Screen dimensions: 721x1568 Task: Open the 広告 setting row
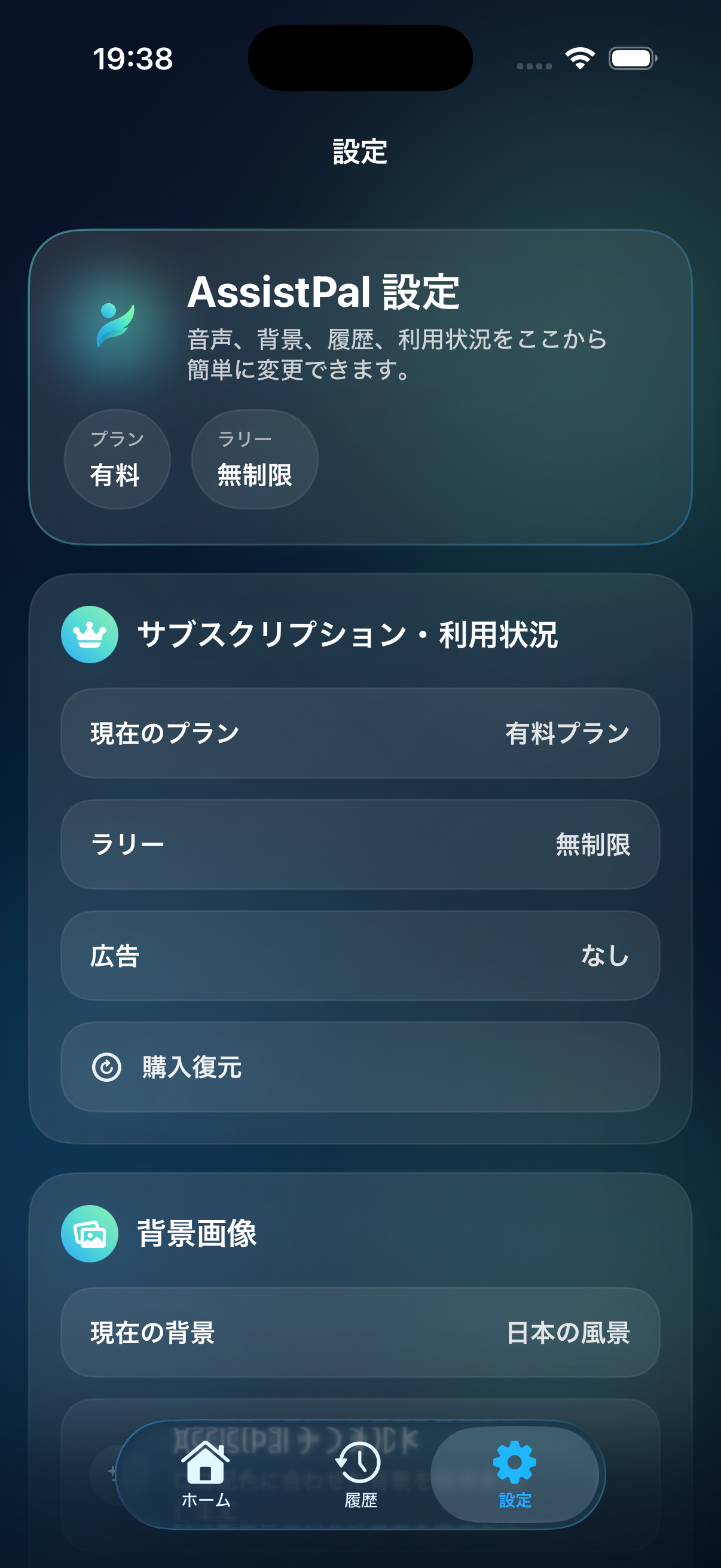[360, 956]
